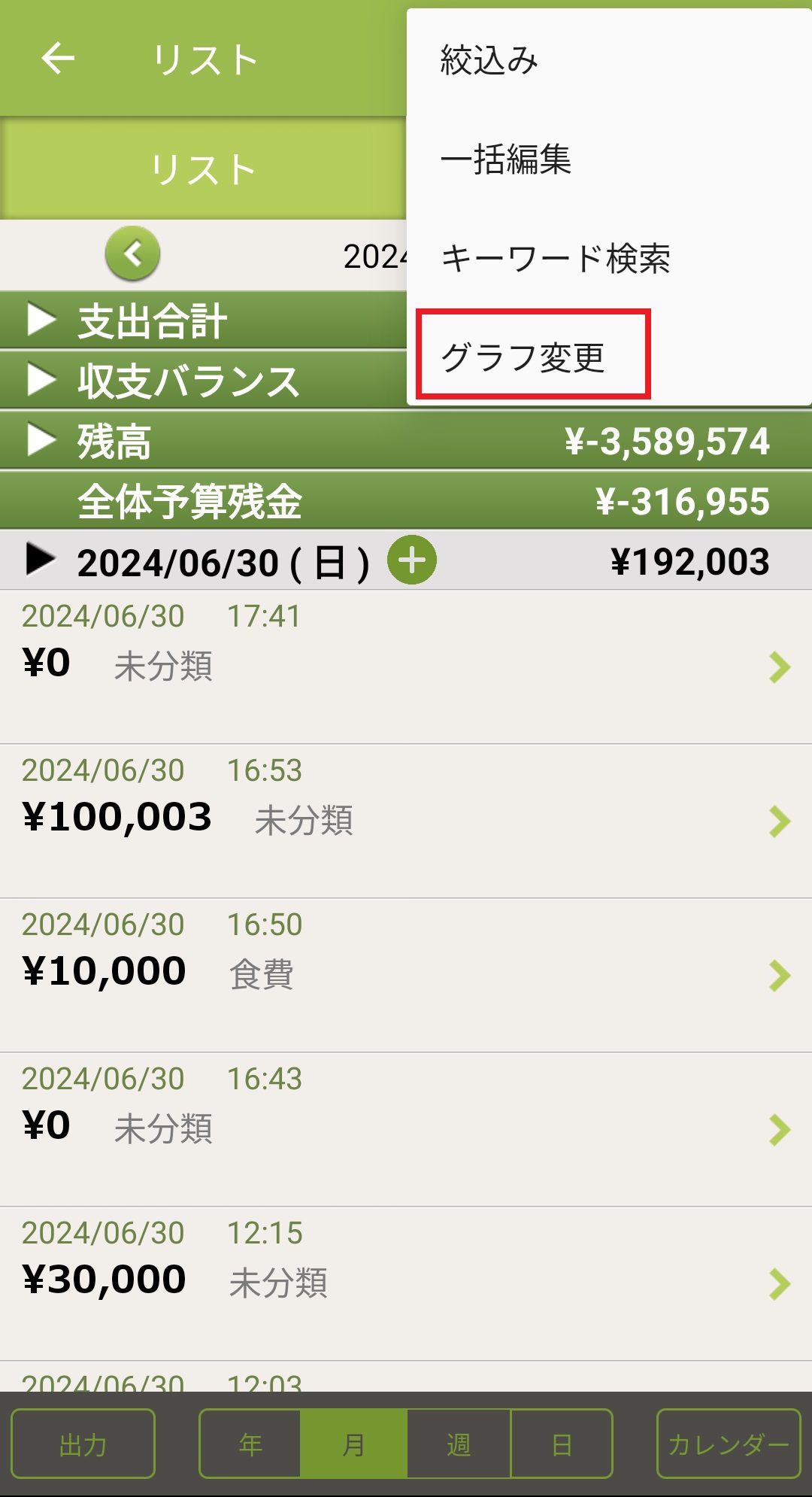Collapse the 2024/06/30 date group
This screenshot has width=812, height=1497.
[41, 560]
